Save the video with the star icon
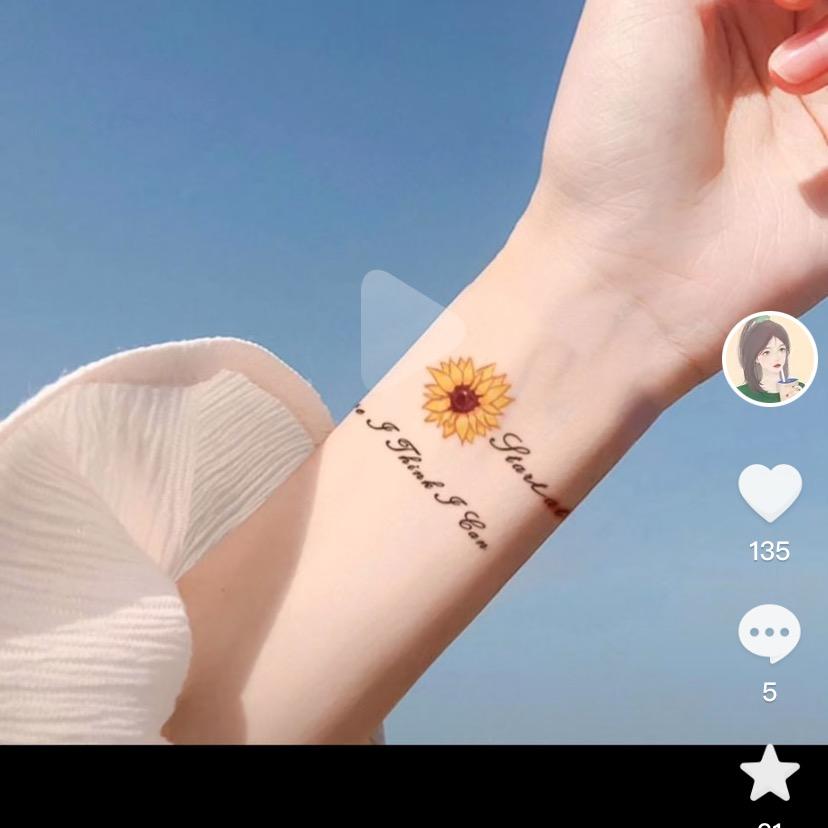The width and height of the screenshot is (828, 828). click(769, 775)
